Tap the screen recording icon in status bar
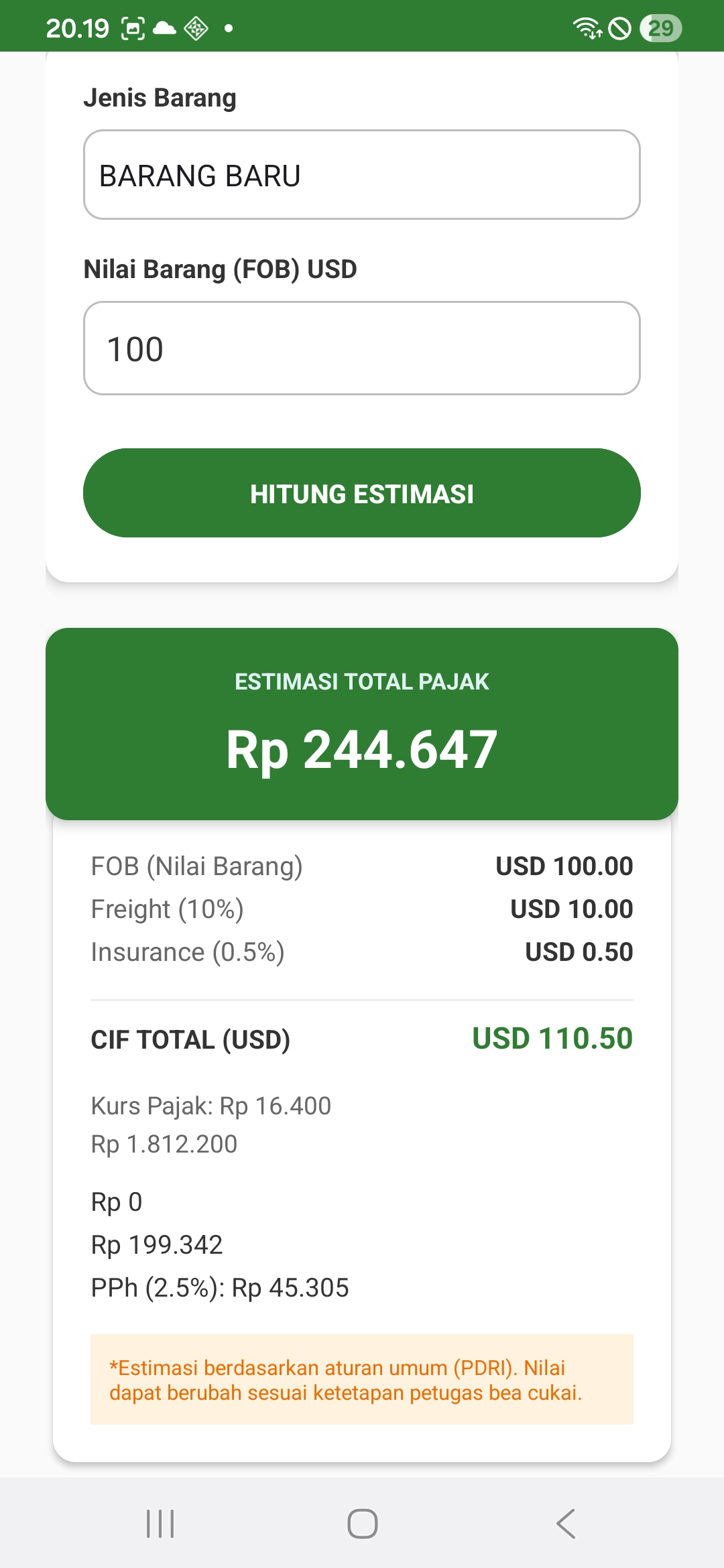This screenshot has width=724, height=1568. coord(131,27)
